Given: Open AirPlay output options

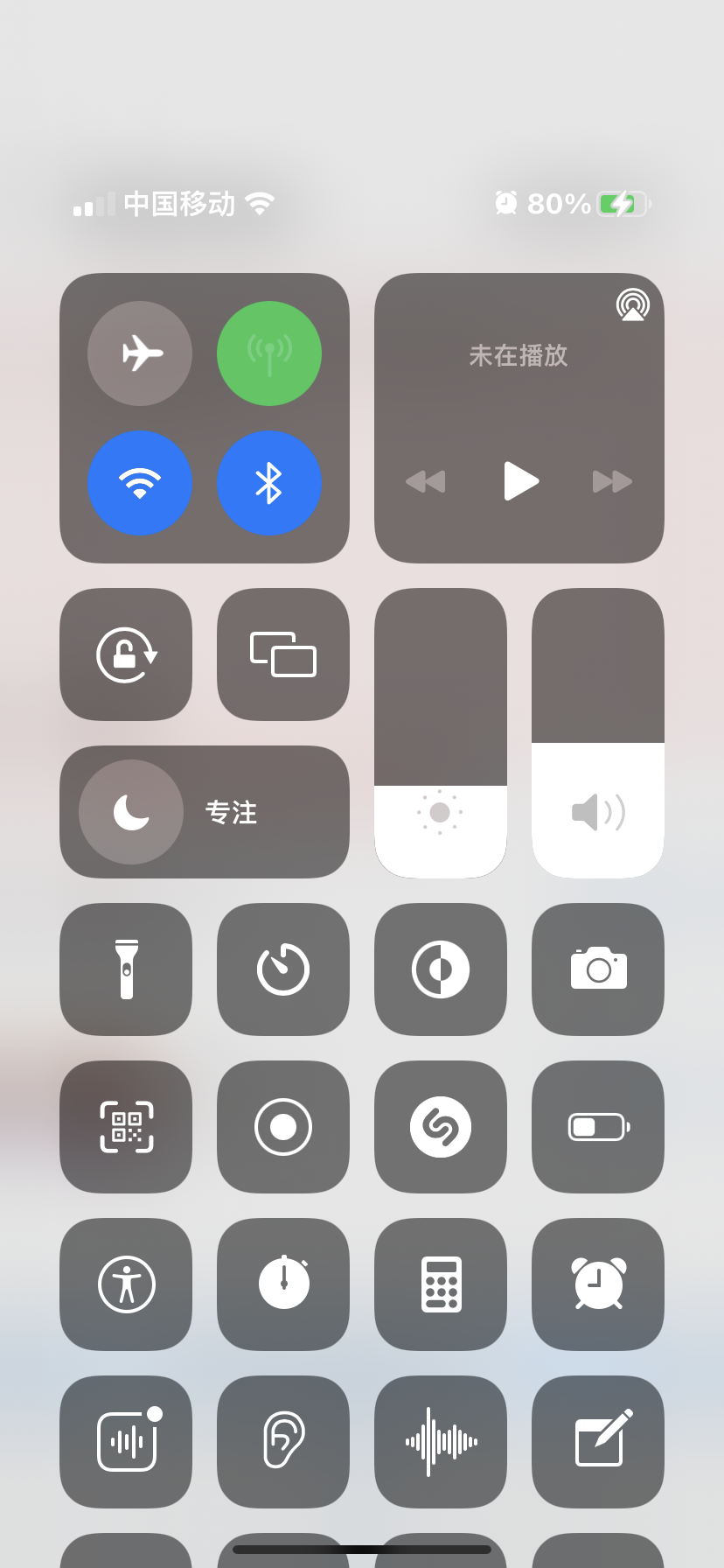Looking at the screenshot, I should (x=632, y=304).
